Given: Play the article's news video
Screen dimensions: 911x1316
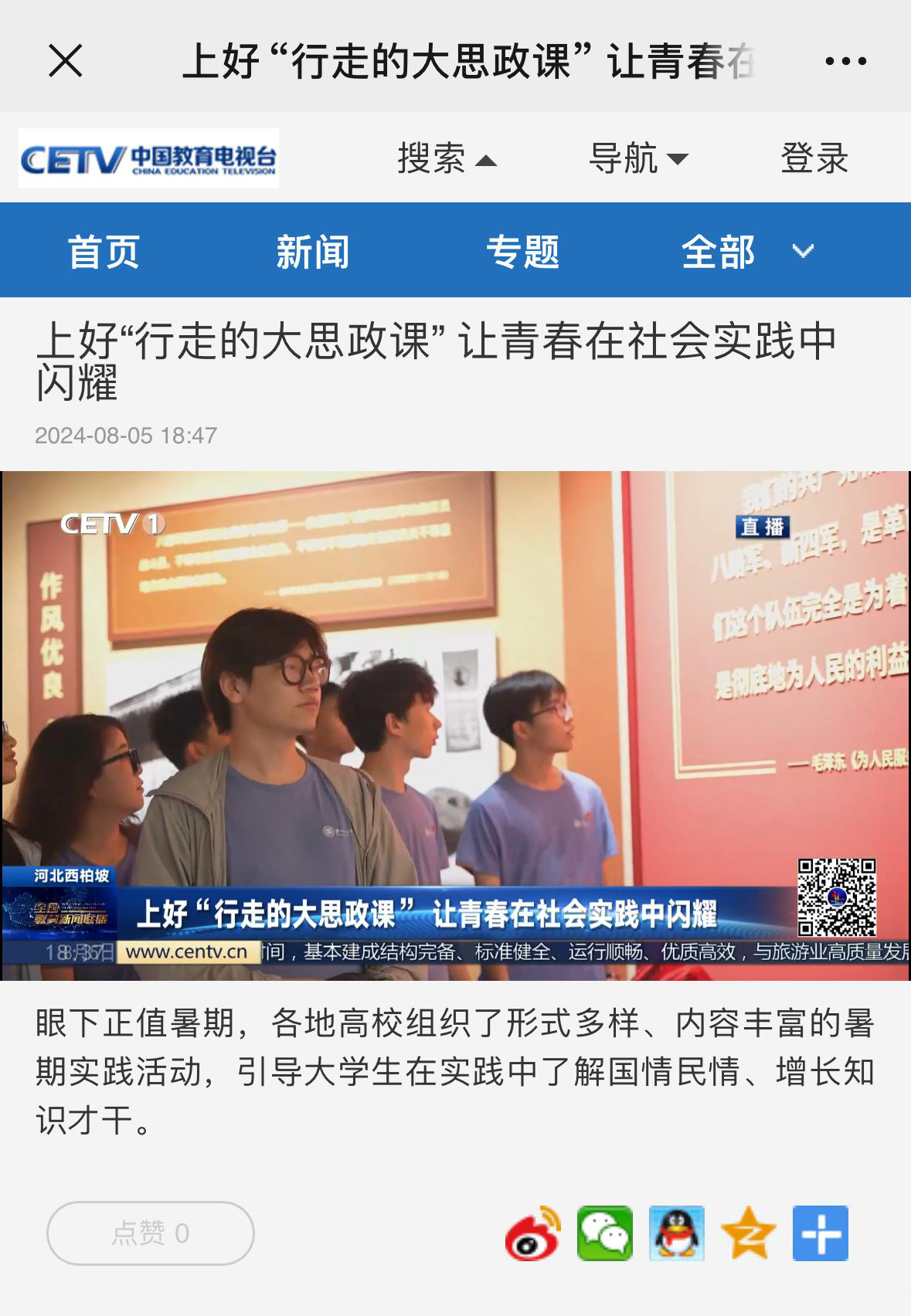Looking at the screenshot, I should point(455,725).
